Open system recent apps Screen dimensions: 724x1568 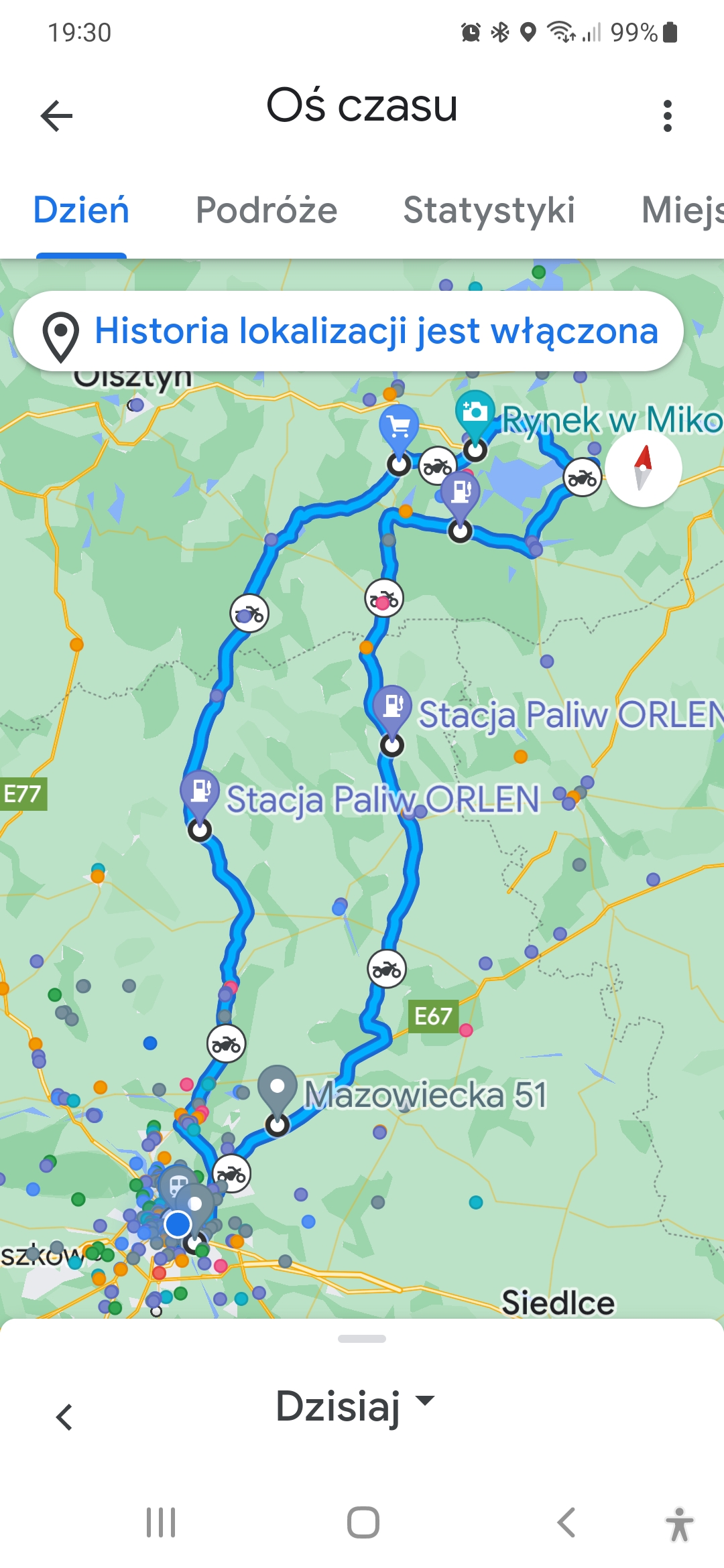(x=161, y=1522)
